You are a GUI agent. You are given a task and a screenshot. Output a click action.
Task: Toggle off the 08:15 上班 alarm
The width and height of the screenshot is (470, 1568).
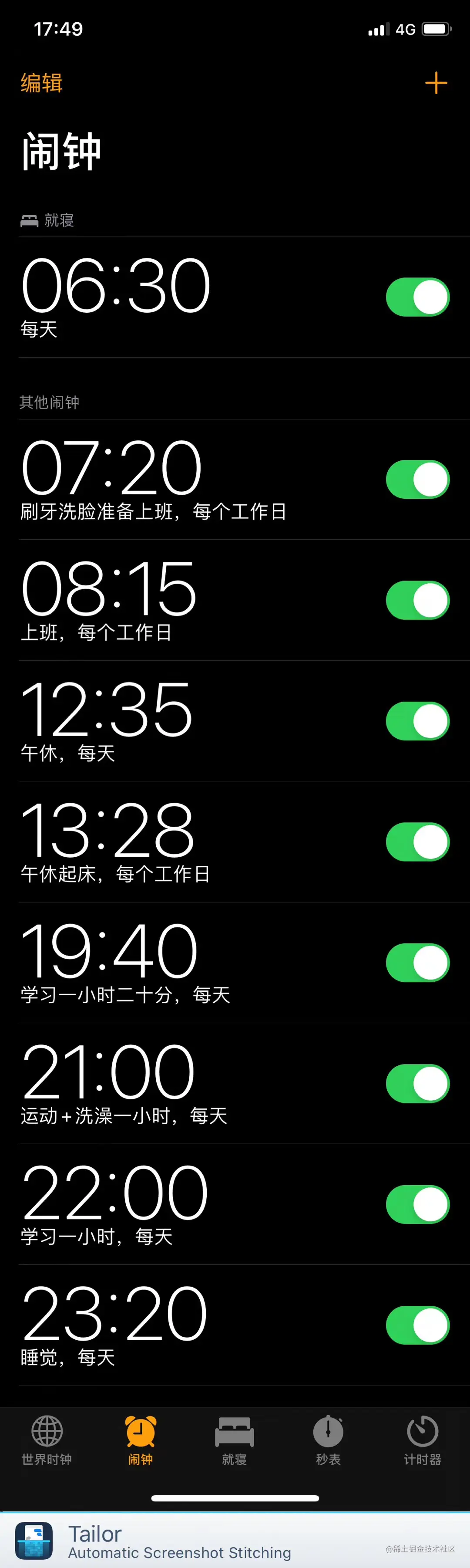417,600
